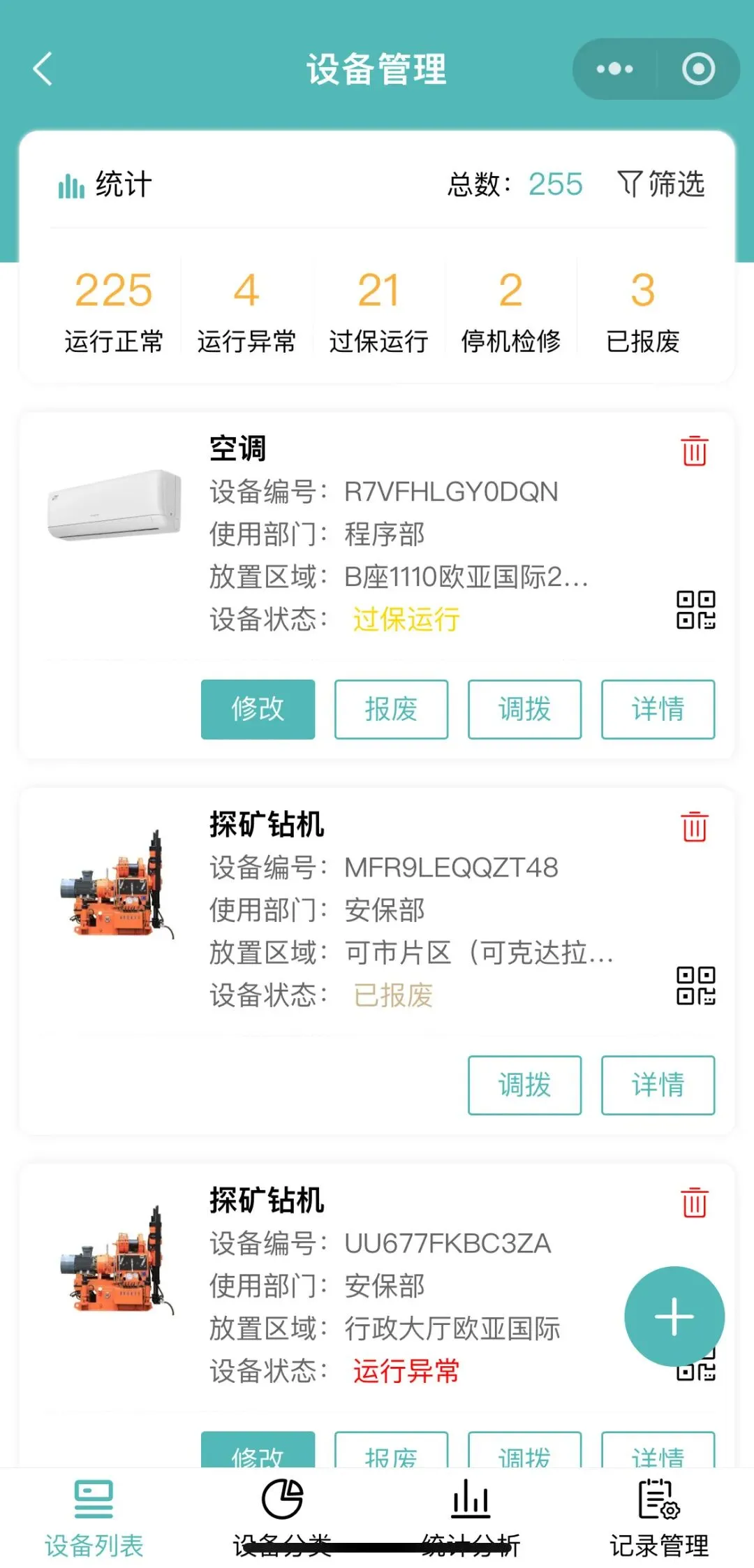The width and height of the screenshot is (754, 1568).
Task: Delete device MFR9LEQQZT48
Action: coord(695,826)
